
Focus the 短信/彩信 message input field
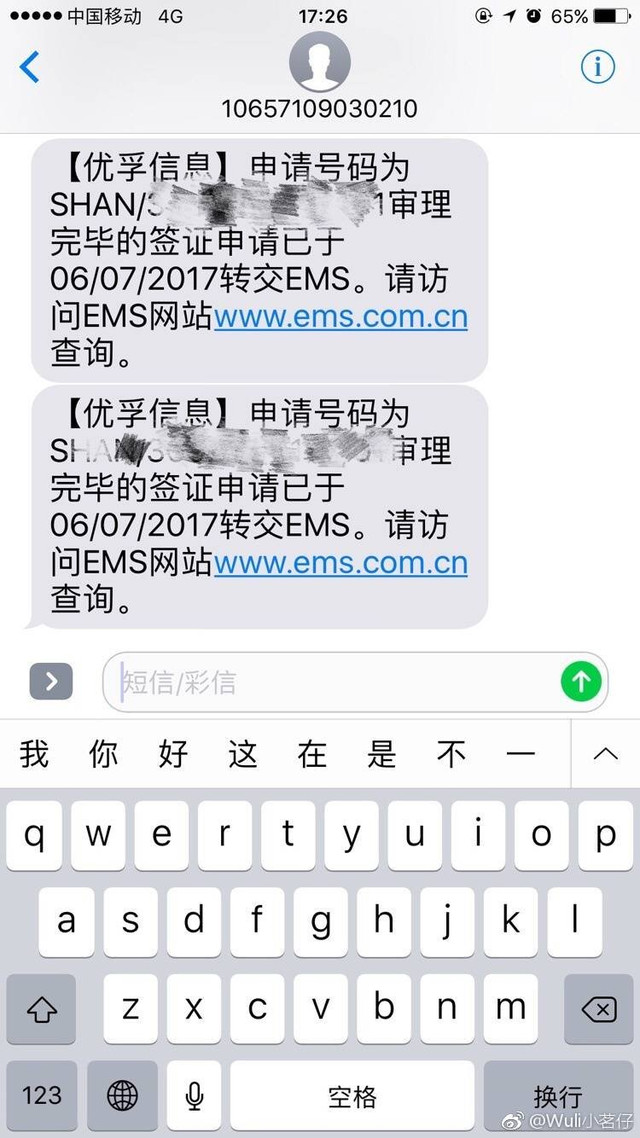pyautogui.click(x=330, y=683)
